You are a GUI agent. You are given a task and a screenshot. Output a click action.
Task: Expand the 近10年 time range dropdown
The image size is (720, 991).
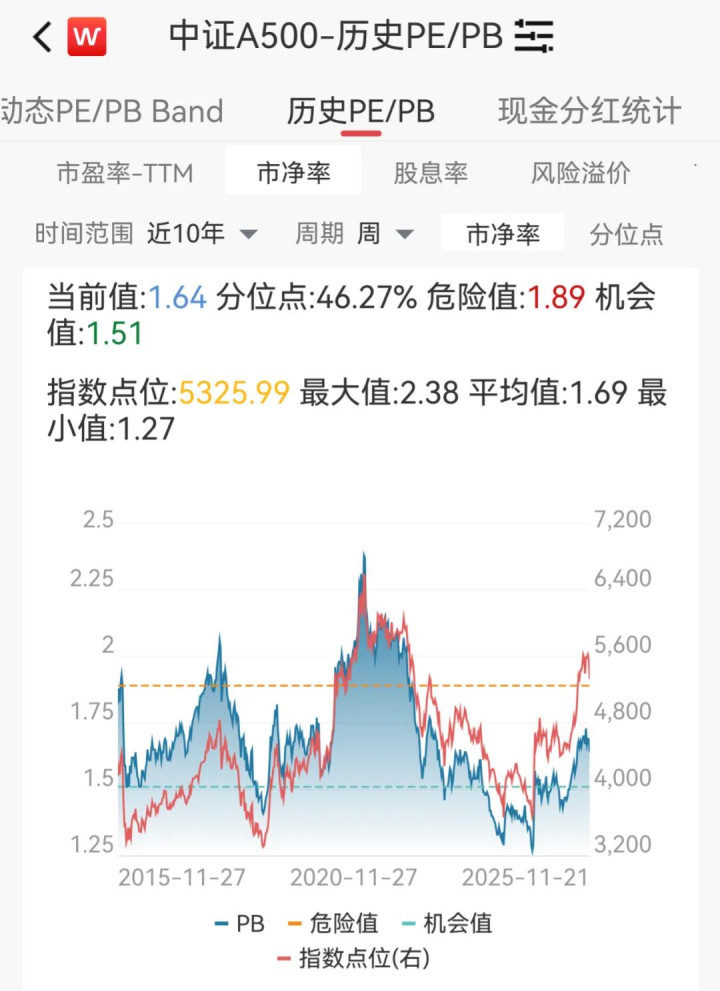pyautogui.click(x=202, y=234)
